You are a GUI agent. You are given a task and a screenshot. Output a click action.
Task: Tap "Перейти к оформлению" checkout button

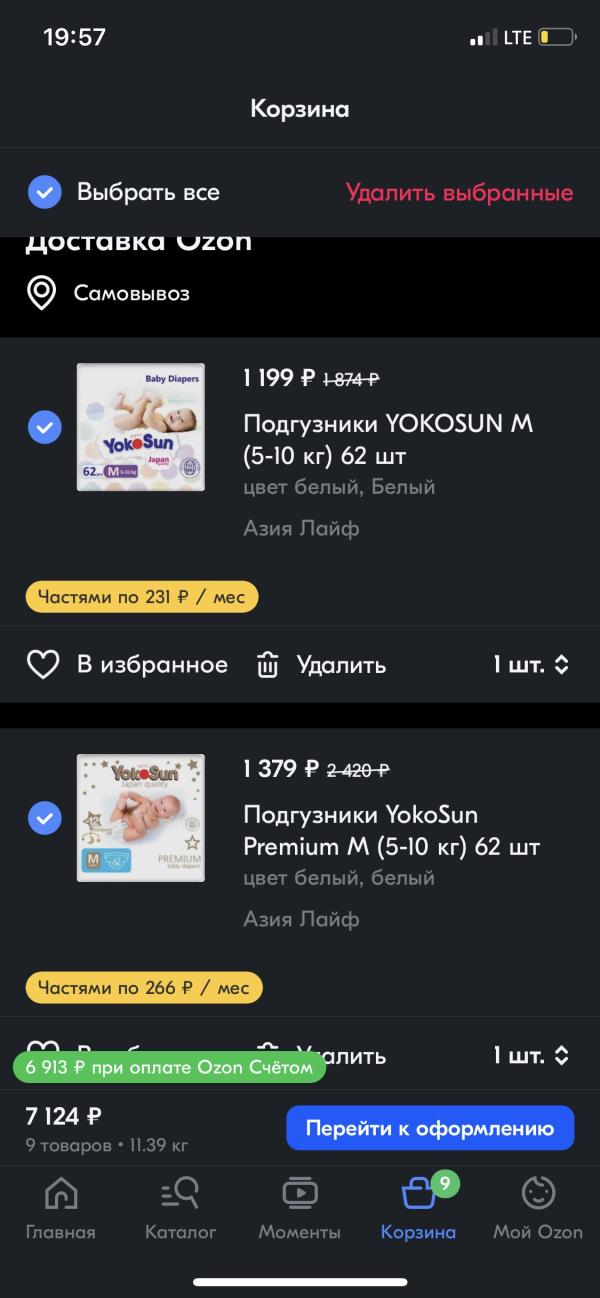430,1128
